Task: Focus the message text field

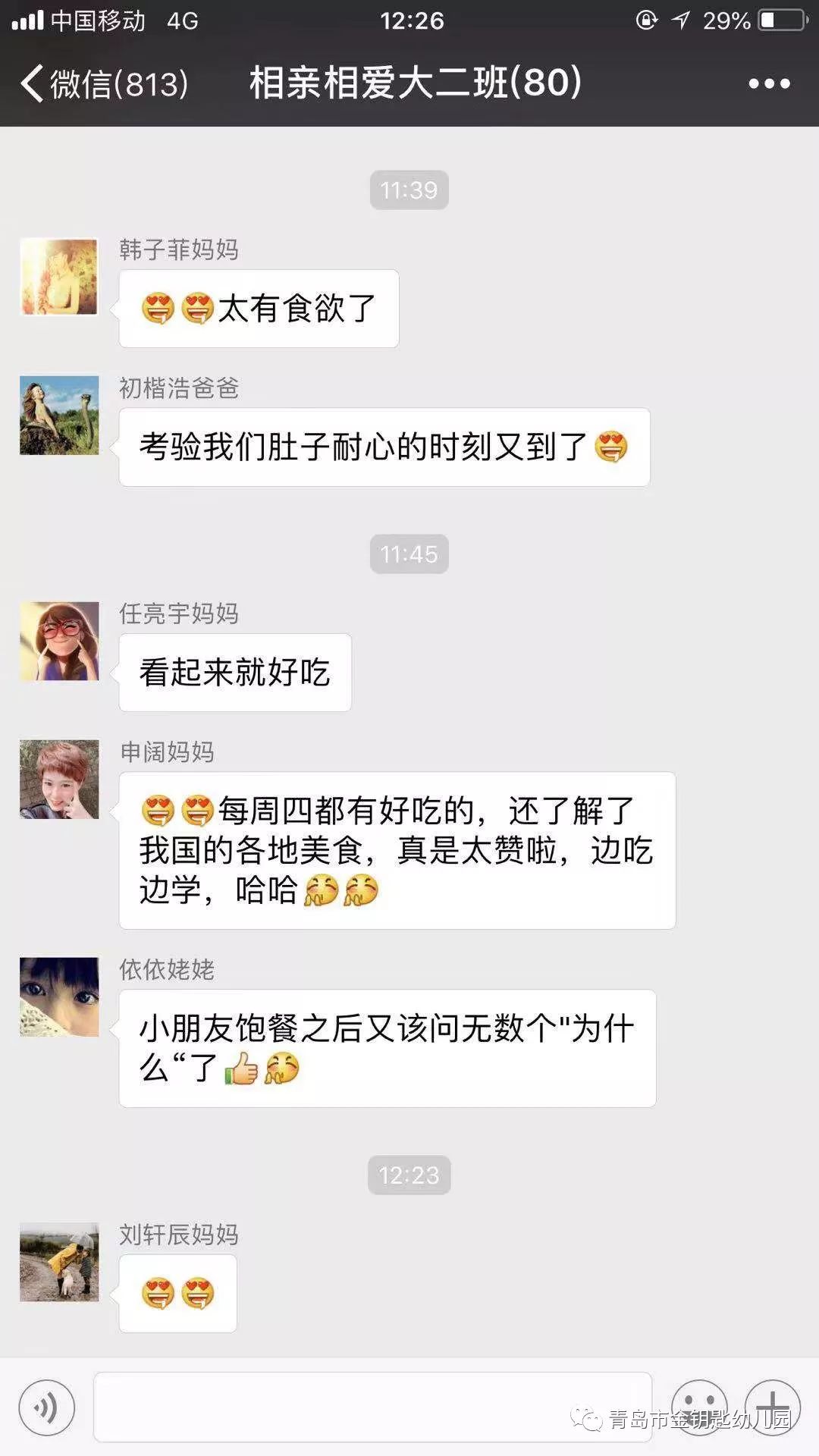Action: (372, 1407)
